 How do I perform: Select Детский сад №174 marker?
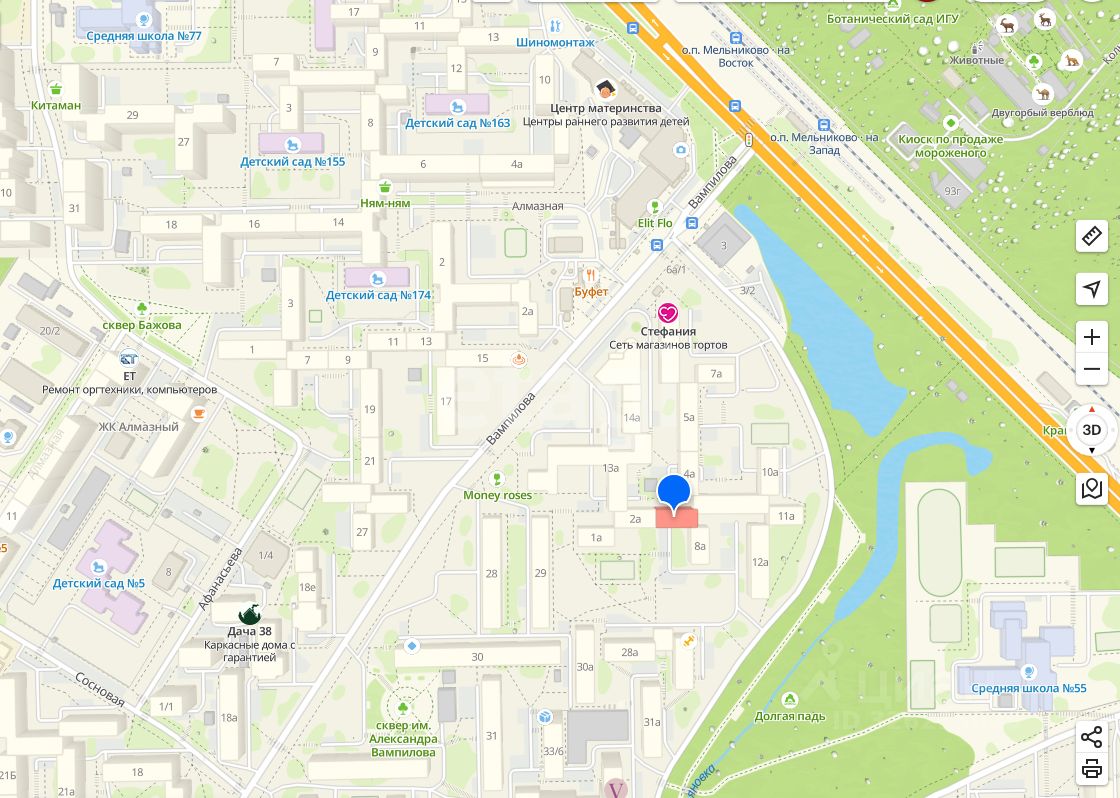[376, 277]
